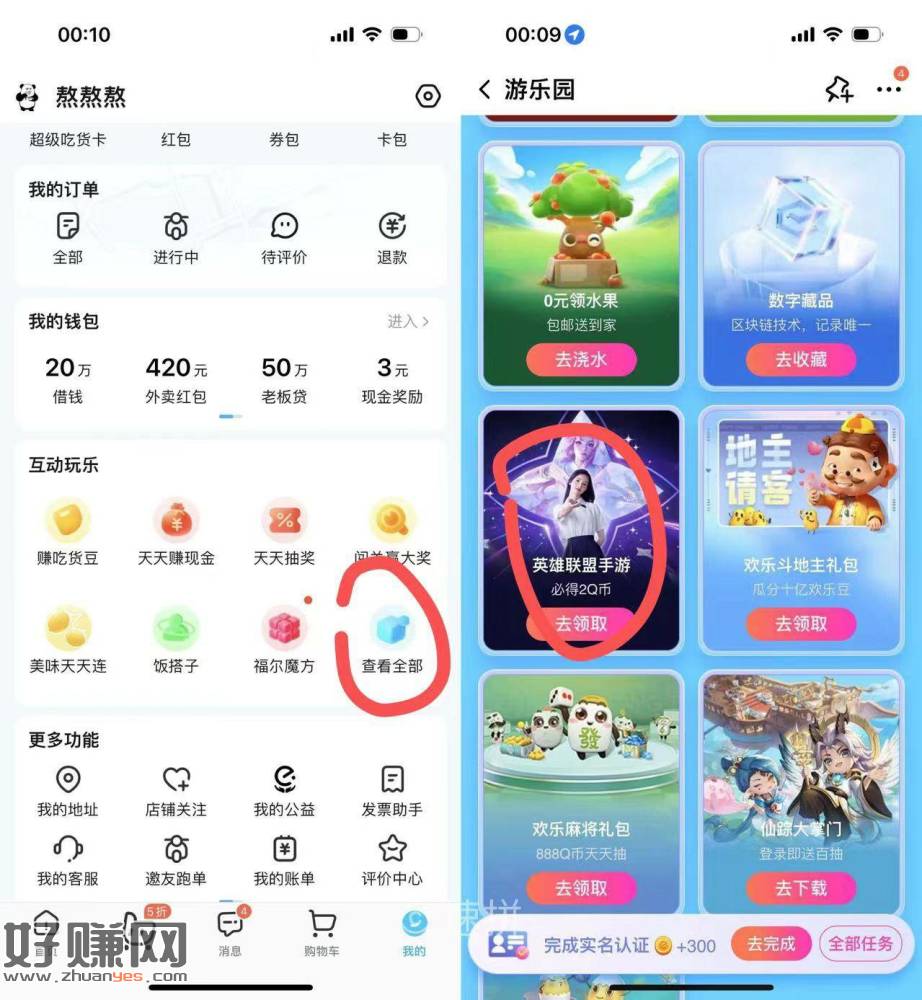
Task: Switch to 购物车 tab
Action: pyautogui.click(x=321, y=934)
